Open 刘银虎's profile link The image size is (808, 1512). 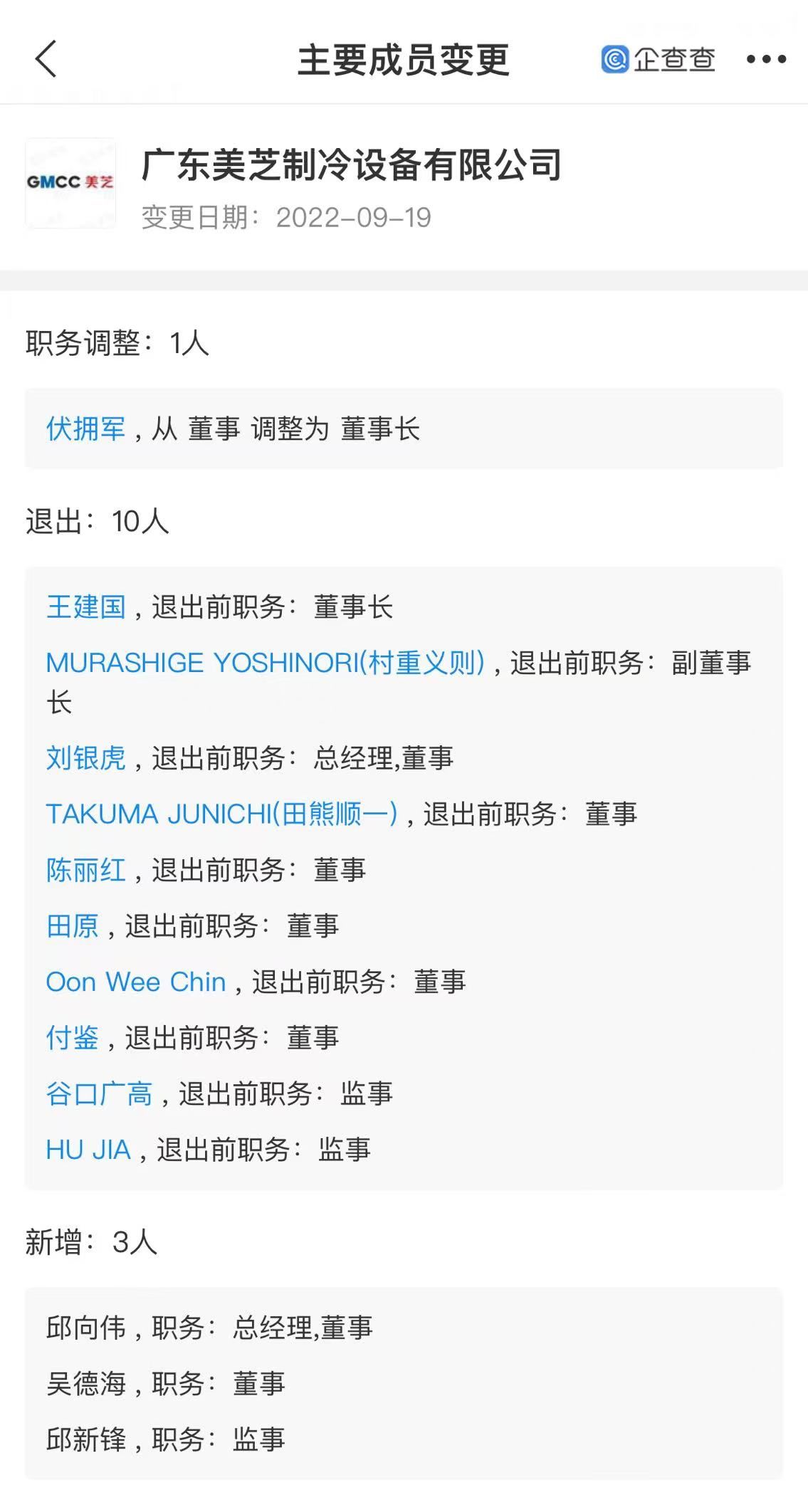[x=85, y=758]
